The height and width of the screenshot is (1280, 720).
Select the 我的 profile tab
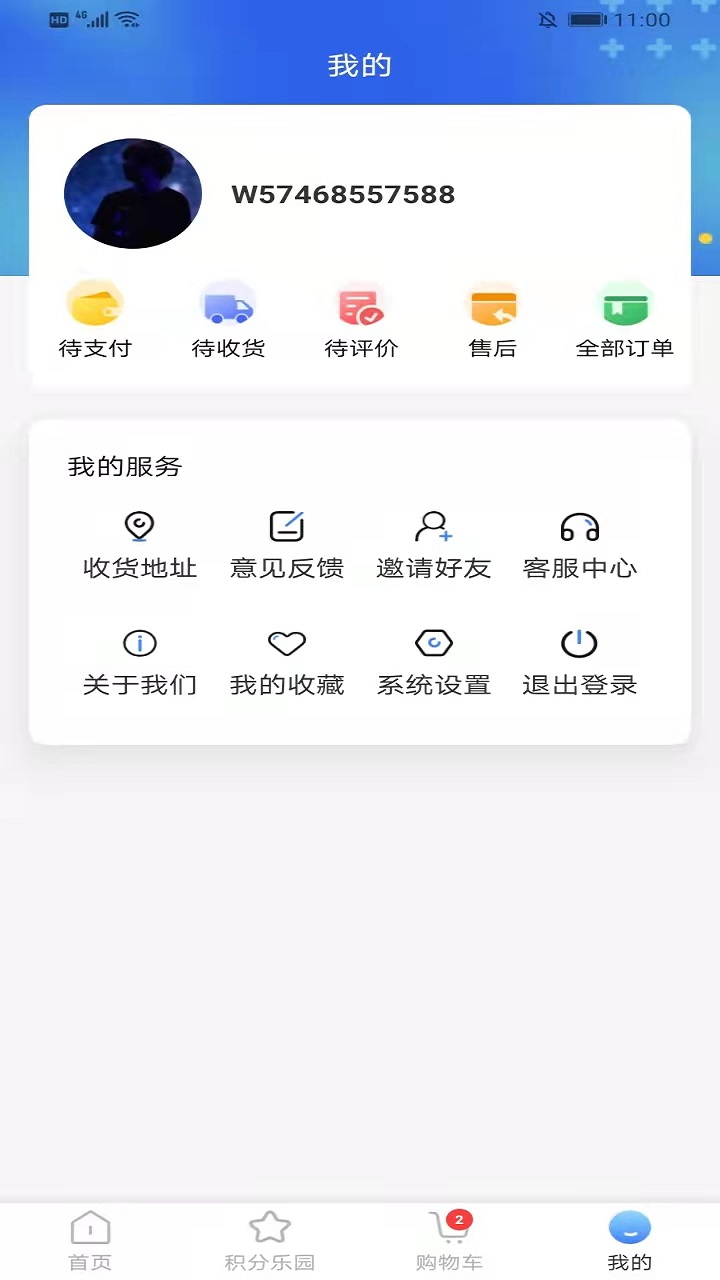coord(629,1240)
